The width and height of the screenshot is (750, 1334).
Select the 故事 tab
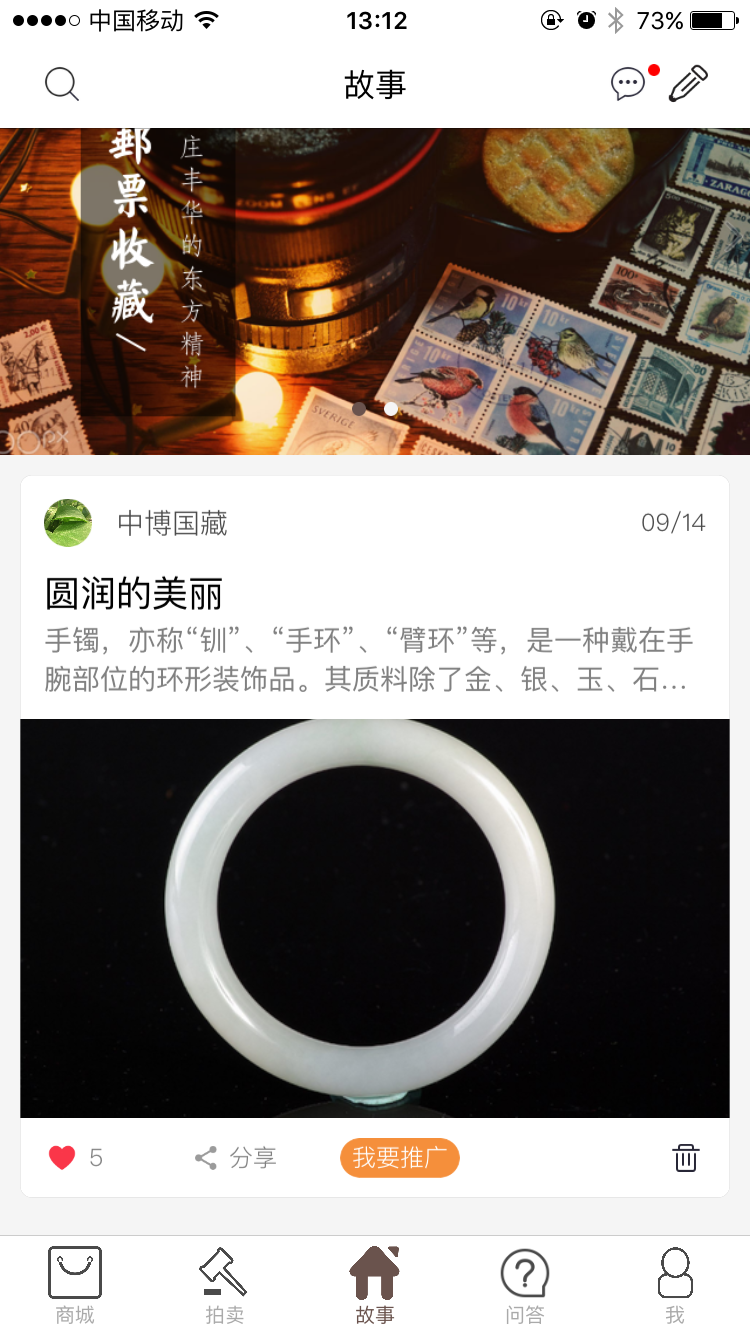coord(375,1285)
